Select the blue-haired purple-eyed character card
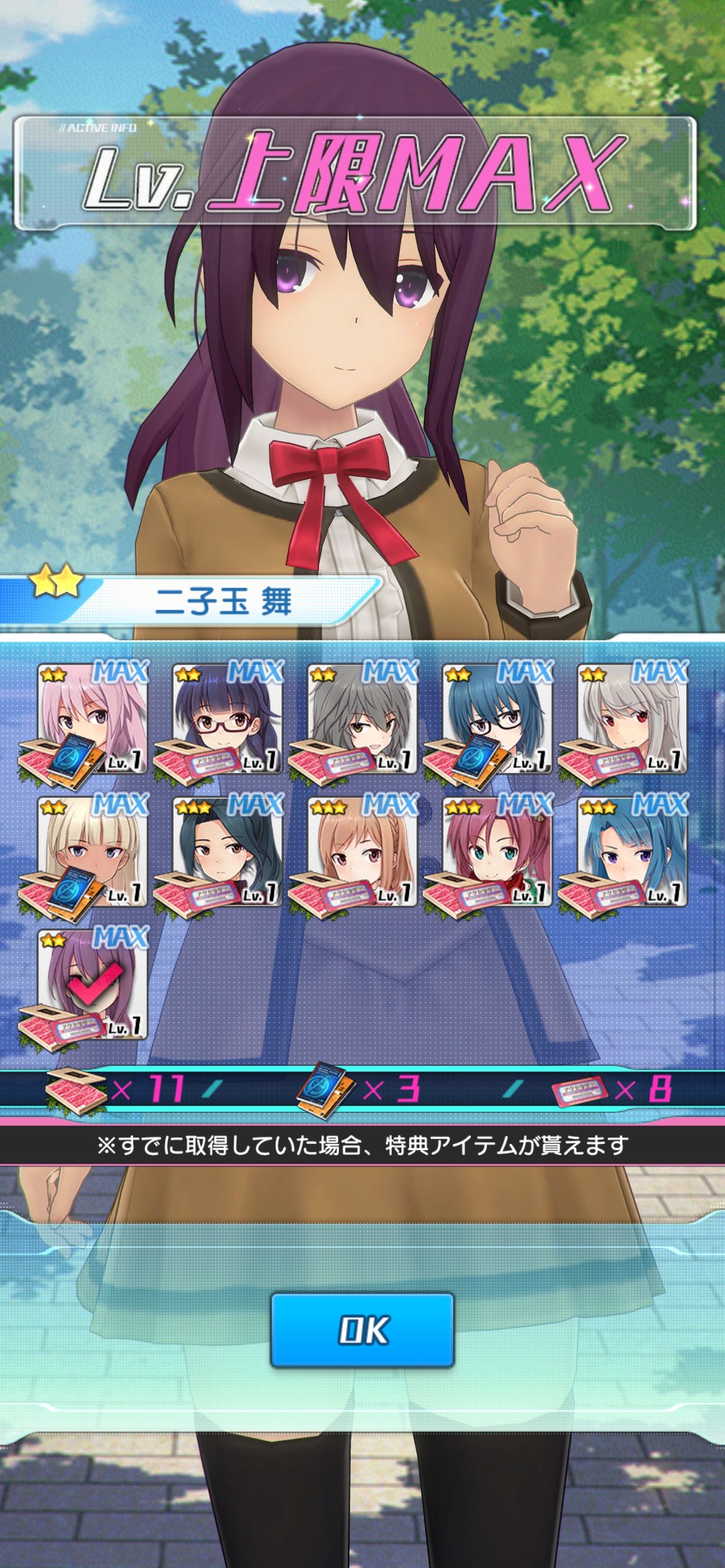 coord(632,852)
